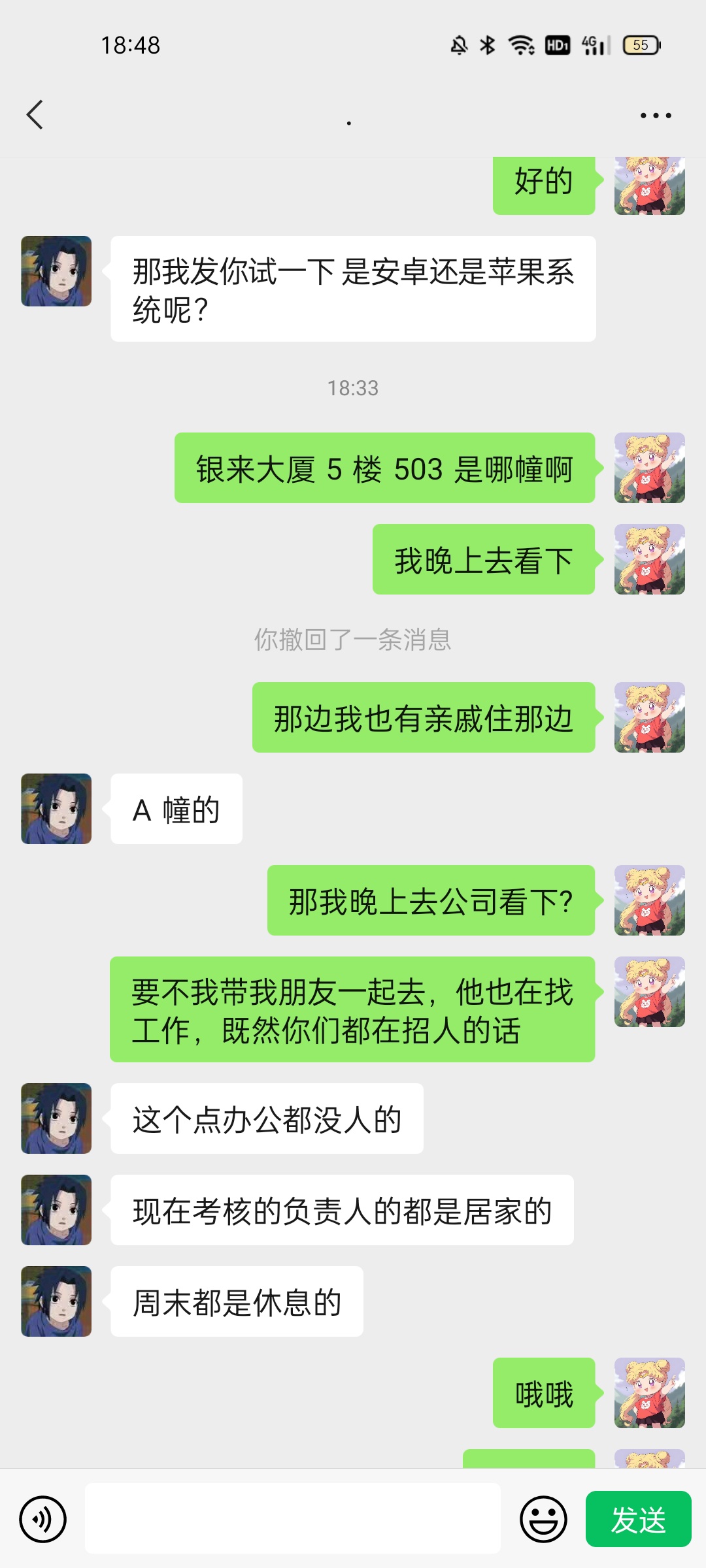This screenshot has width=706, height=1568.
Task: Open my avatar beside '我晚上去看下'
Action: pos(649,559)
